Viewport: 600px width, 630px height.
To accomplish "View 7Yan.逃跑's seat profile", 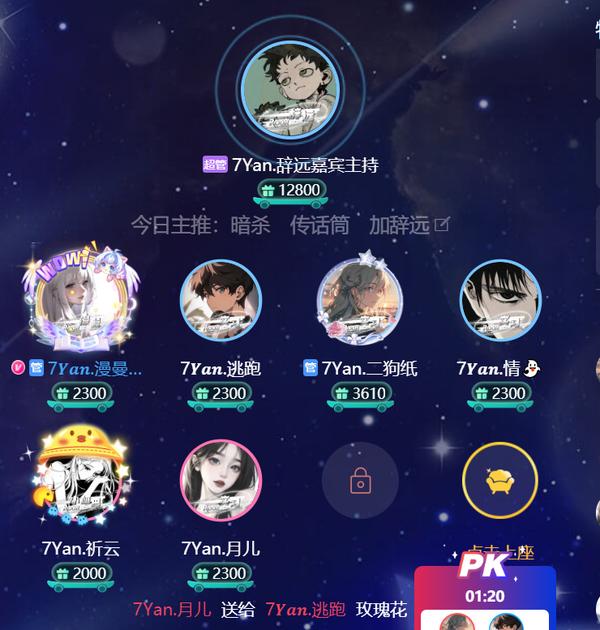I will pyautogui.click(x=221, y=301).
